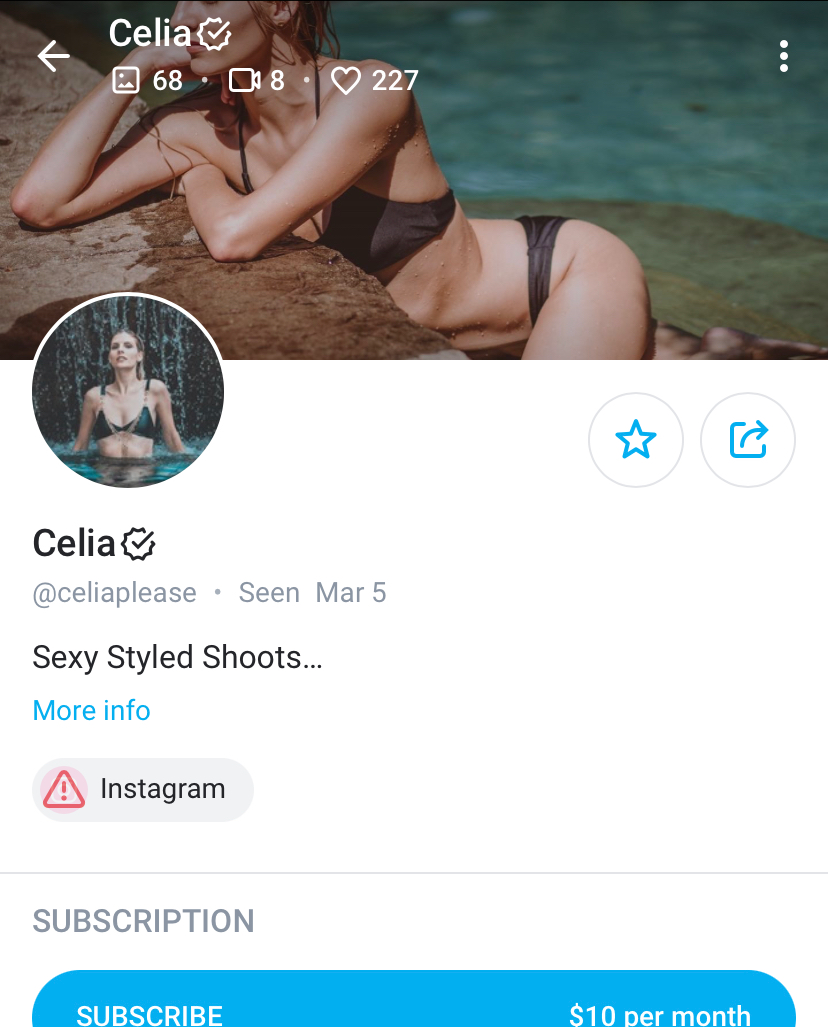Viewport: 828px width, 1027px height.
Task: Expand the More info link
Action: 91,710
